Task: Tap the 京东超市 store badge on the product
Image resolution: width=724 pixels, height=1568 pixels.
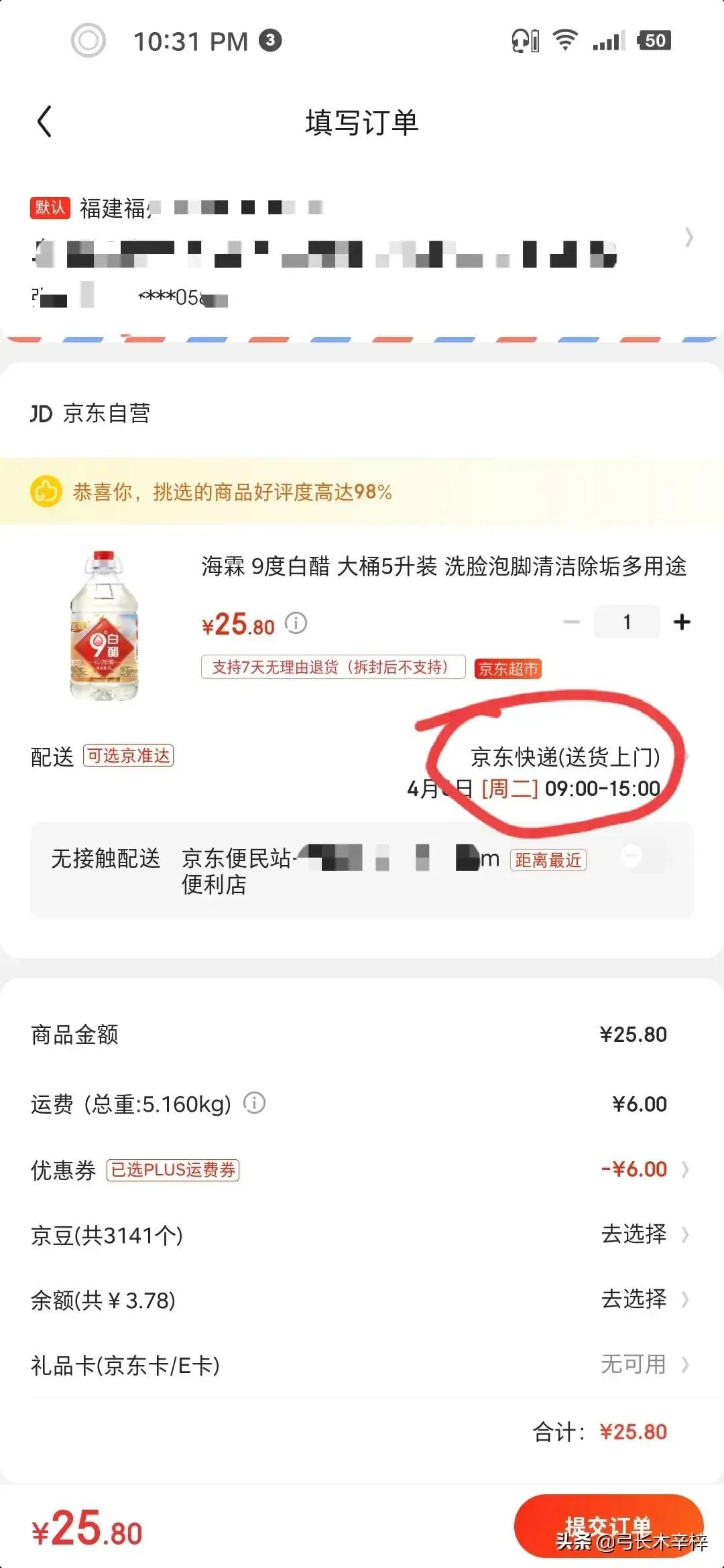Action: (x=508, y=669)
